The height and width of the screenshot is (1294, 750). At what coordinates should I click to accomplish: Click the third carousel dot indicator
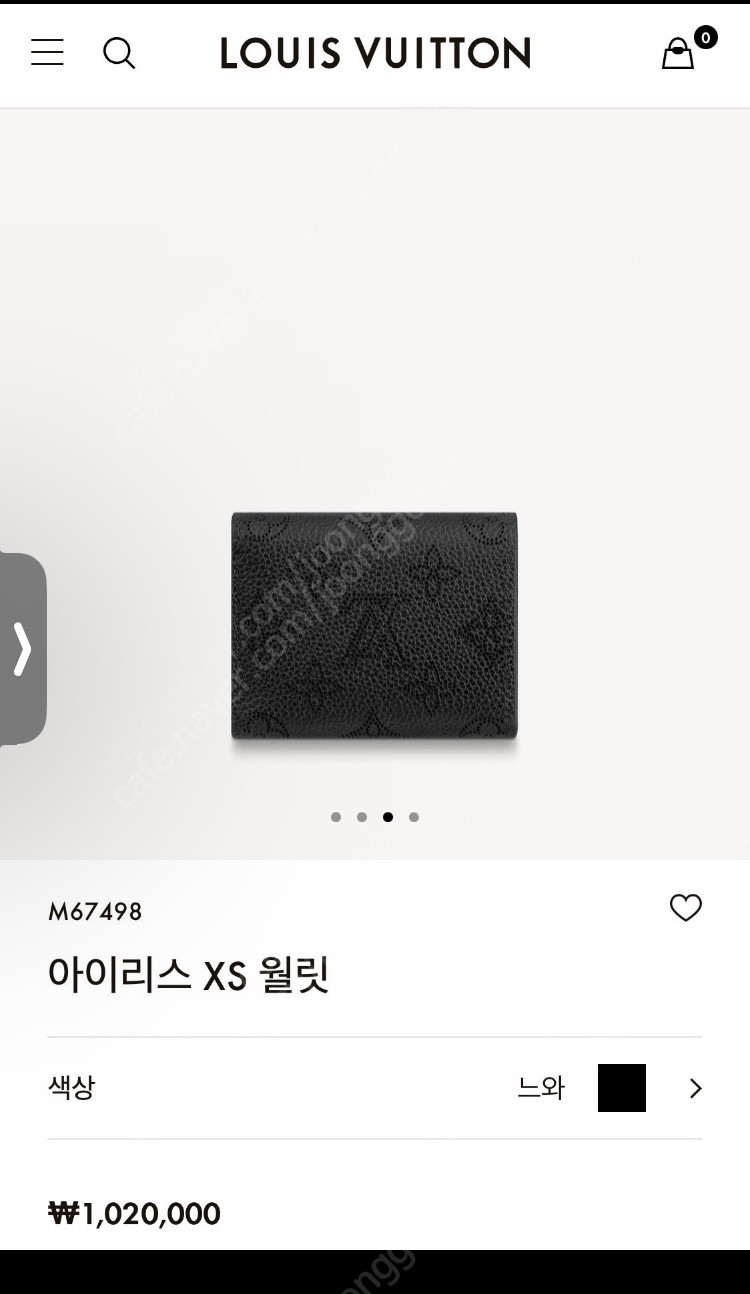click(388, 817)
